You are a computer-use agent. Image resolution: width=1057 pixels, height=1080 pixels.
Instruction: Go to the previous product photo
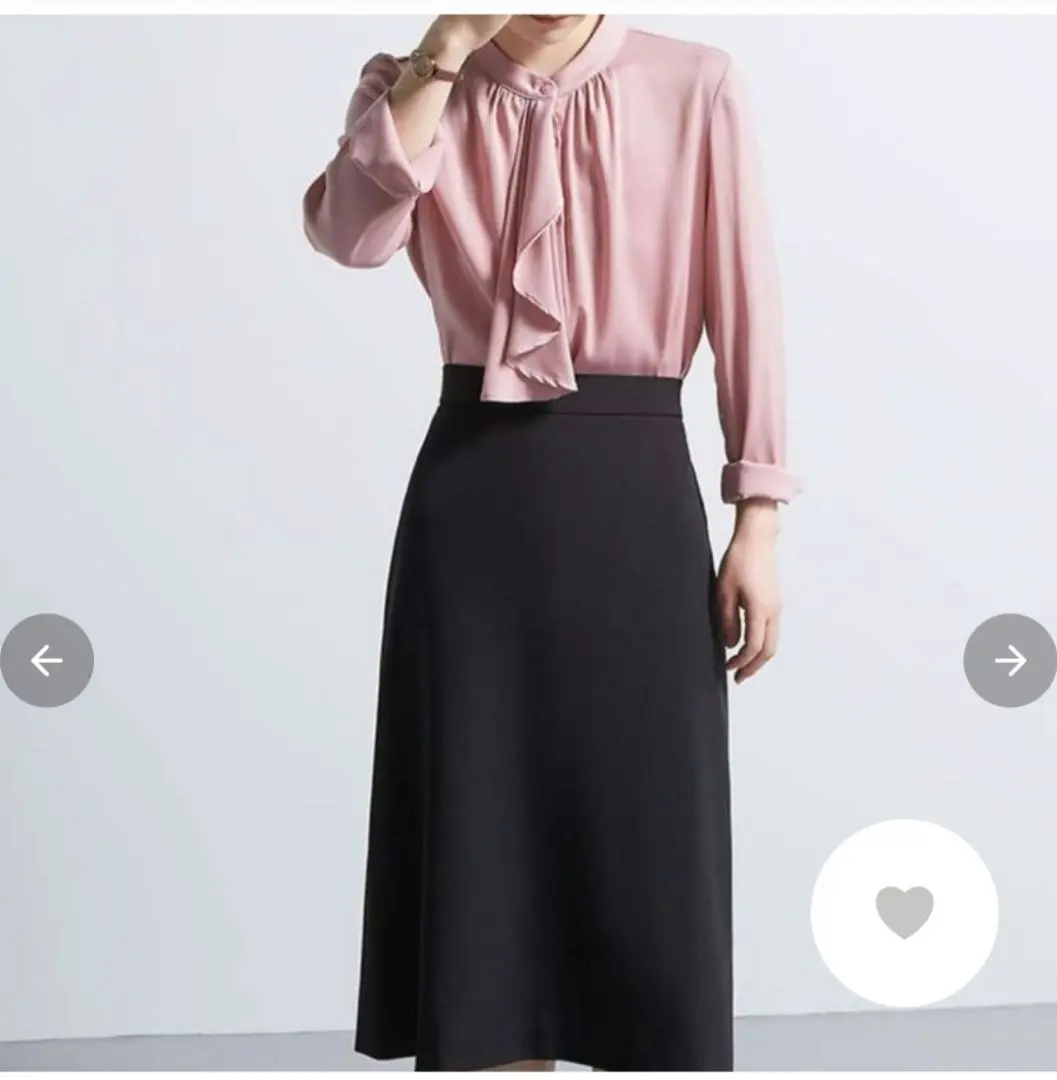(46, 661)
